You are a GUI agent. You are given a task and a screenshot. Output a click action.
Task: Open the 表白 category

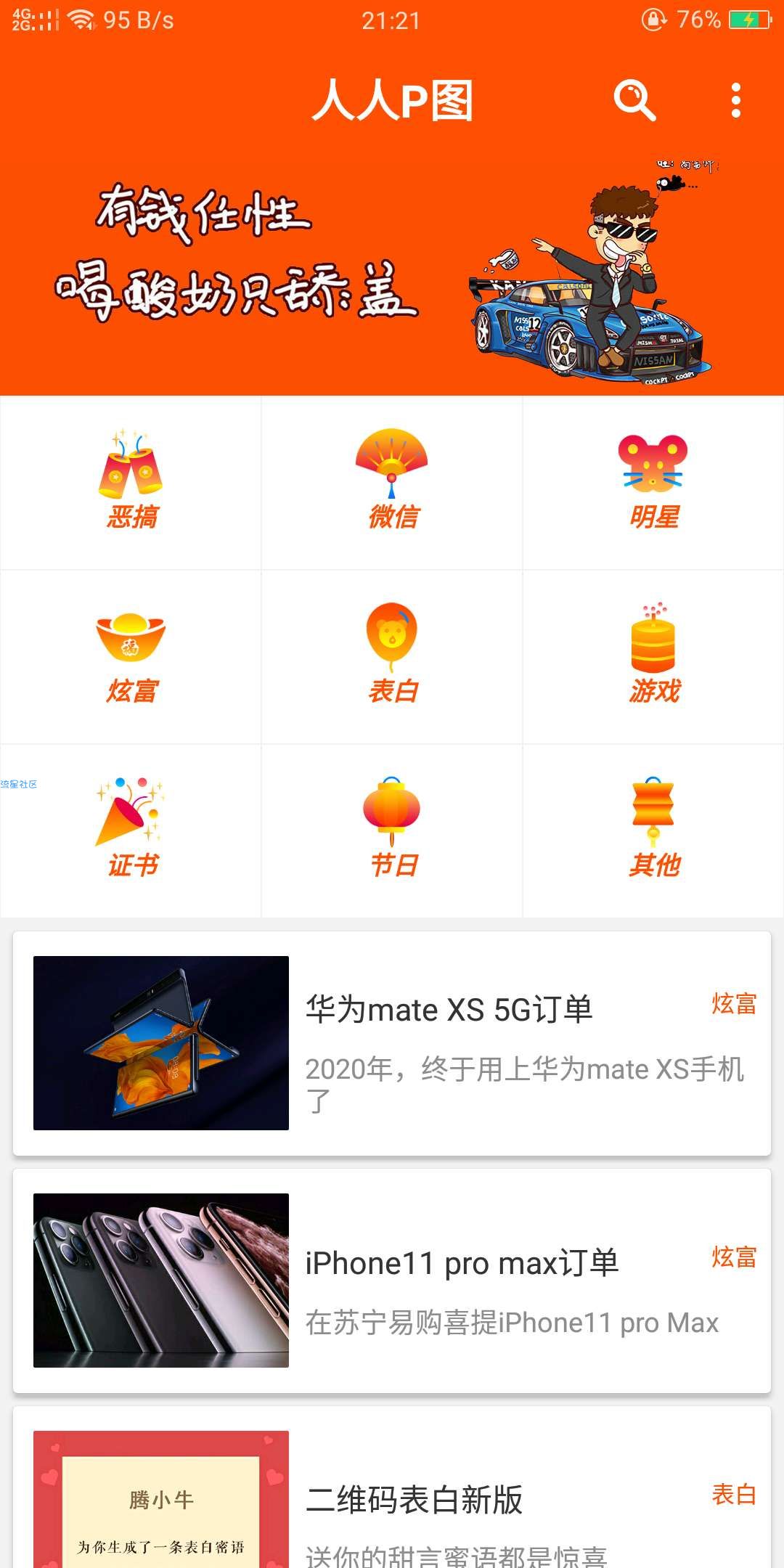pyautogui.click(x=392, y=657)
